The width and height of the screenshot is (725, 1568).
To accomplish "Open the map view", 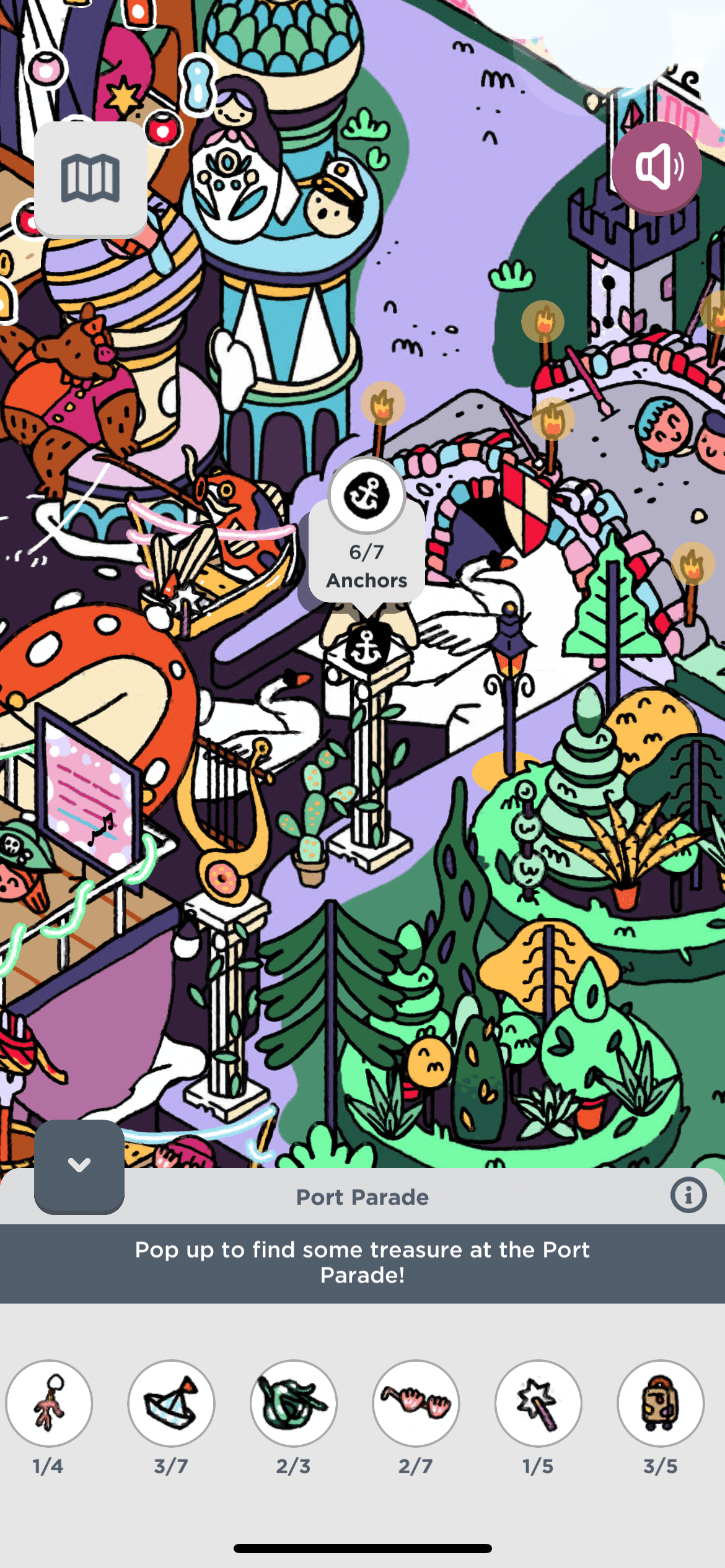I will point(90,179).
